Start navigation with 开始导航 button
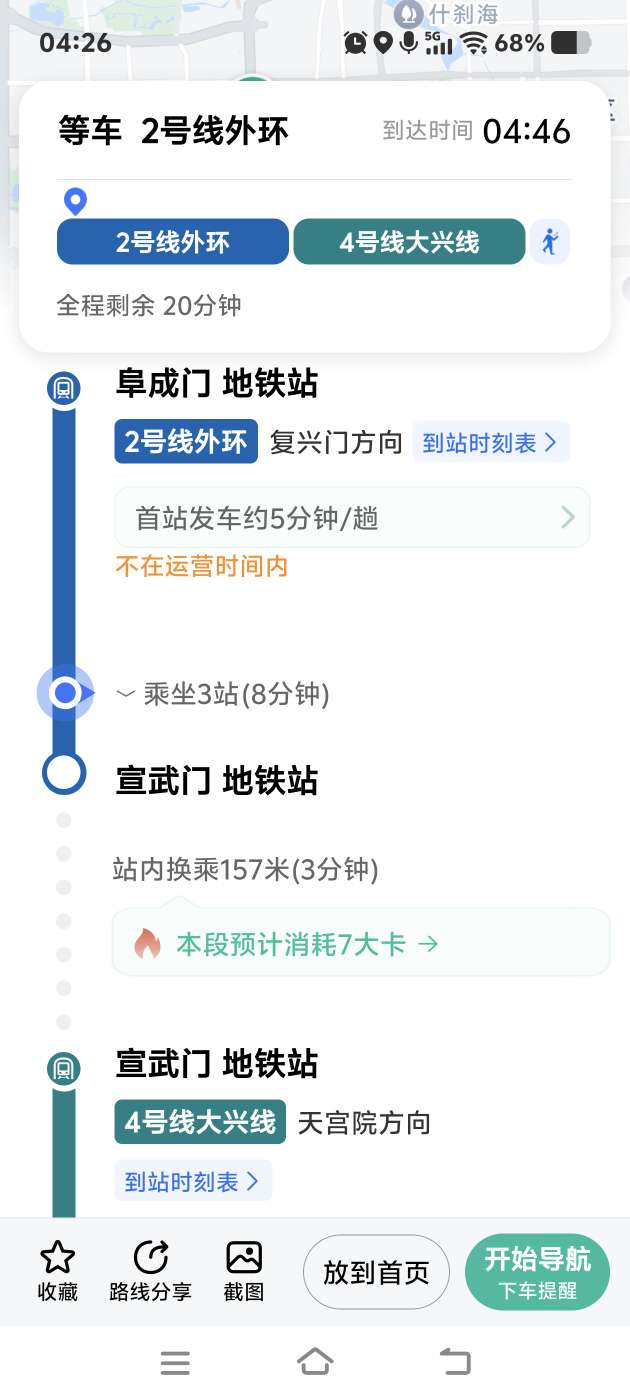The image size is (630, 1400). tap(537, 1272)
